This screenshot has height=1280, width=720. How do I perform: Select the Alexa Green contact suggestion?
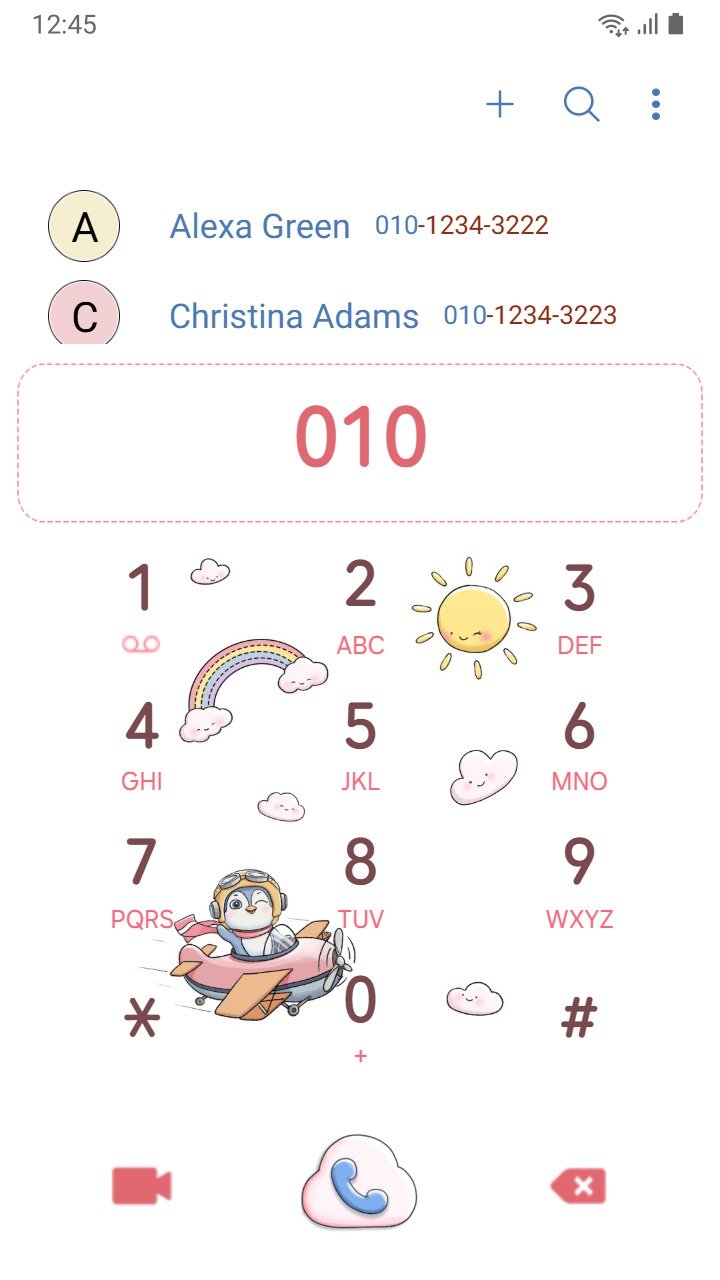click(360, 226)
